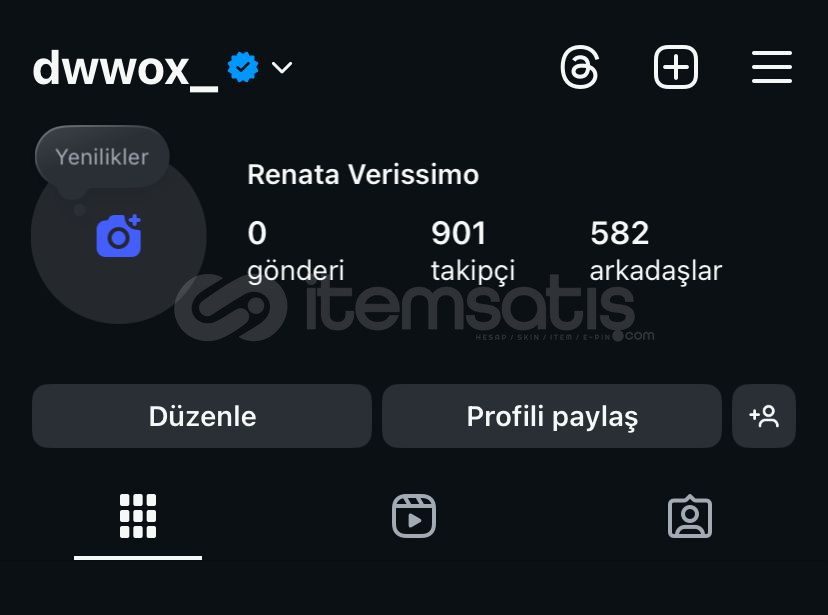828x615 pixels.
Task: Open the 901 takipçi list
Action: click(472, 250)
